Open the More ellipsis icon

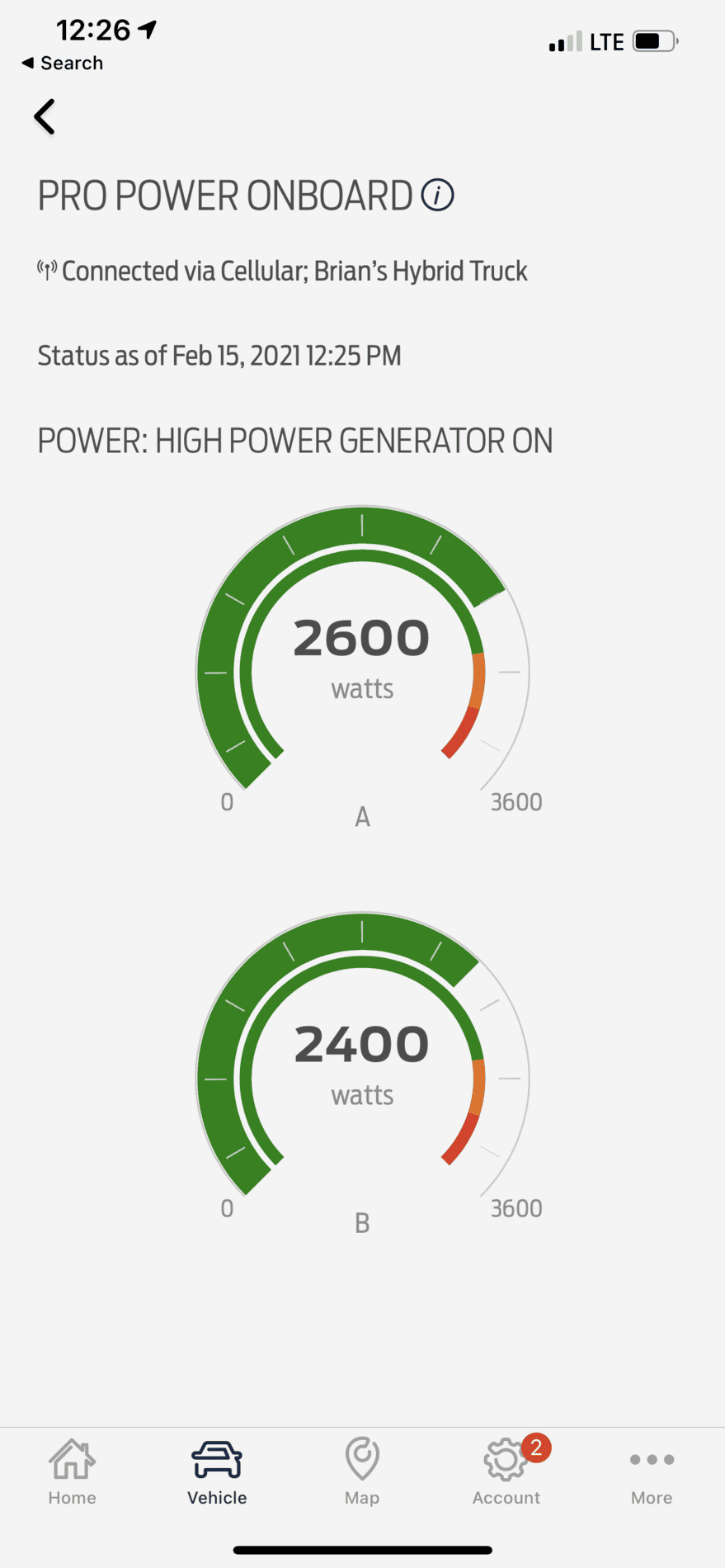651,1458
